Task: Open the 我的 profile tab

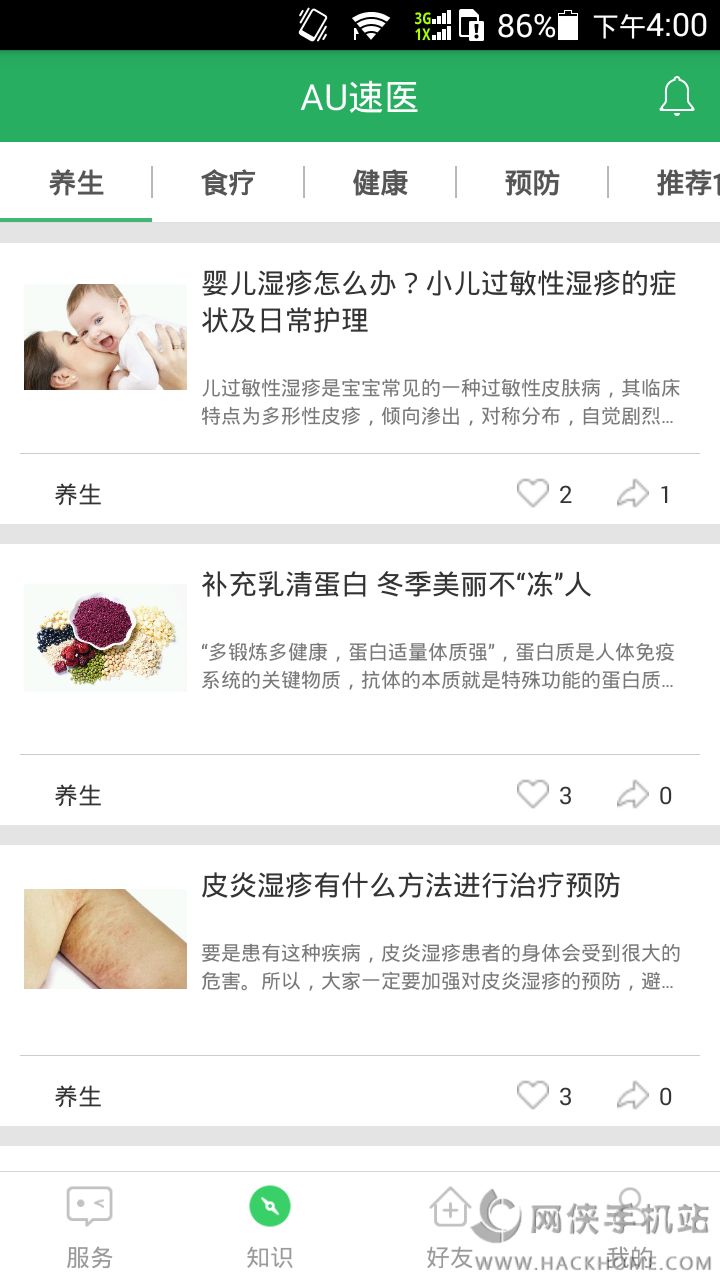Action: tap(630, 1226)
